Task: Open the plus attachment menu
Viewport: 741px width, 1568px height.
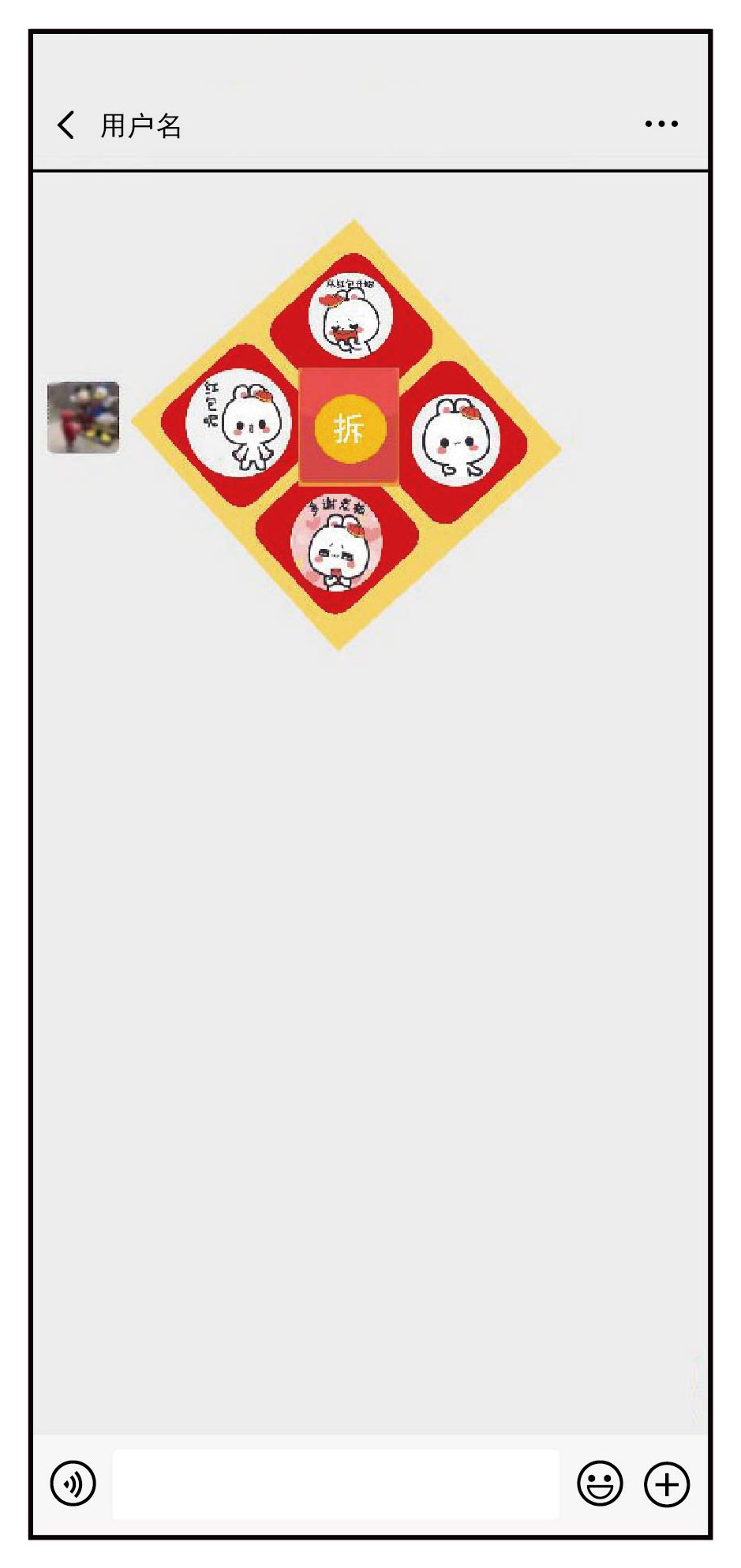Action: (667, 1484)
